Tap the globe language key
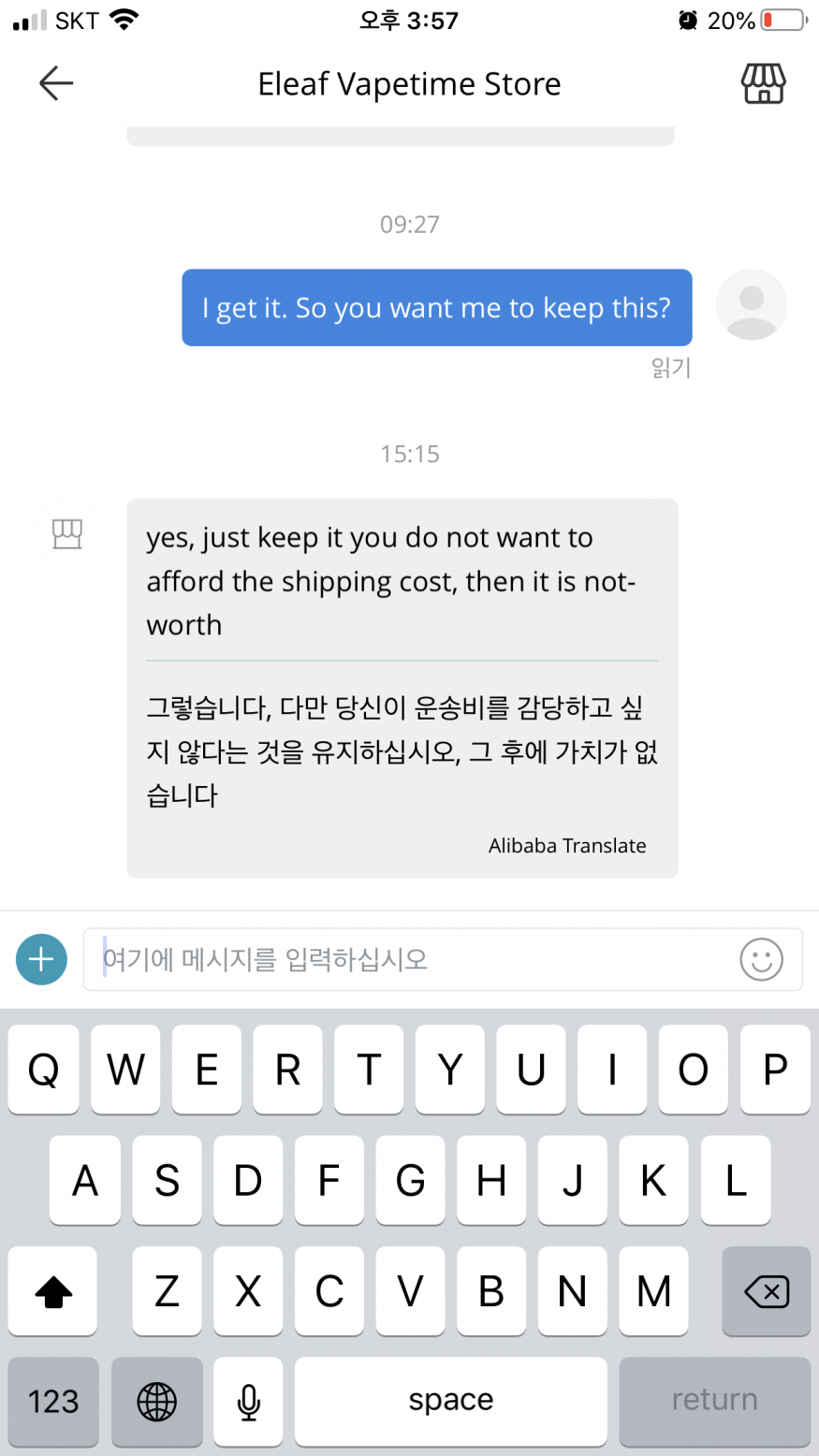819x1456 pixels. coord(156,1401)
